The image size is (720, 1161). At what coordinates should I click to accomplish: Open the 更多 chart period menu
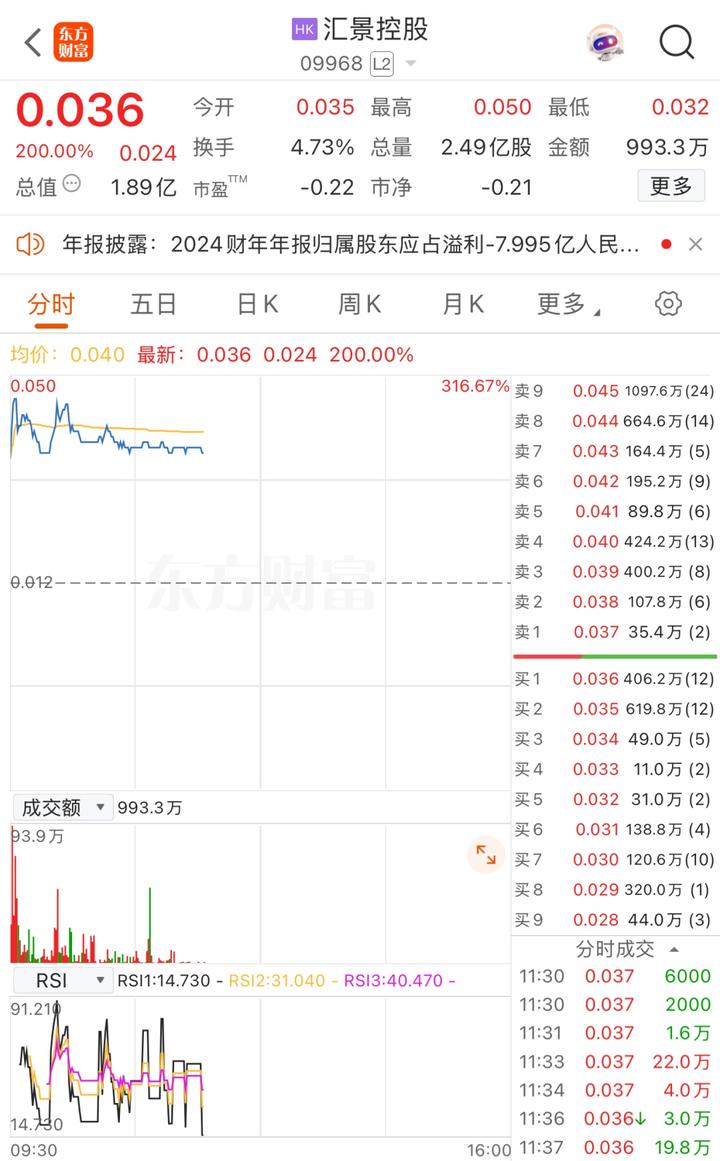pos(568,304)
